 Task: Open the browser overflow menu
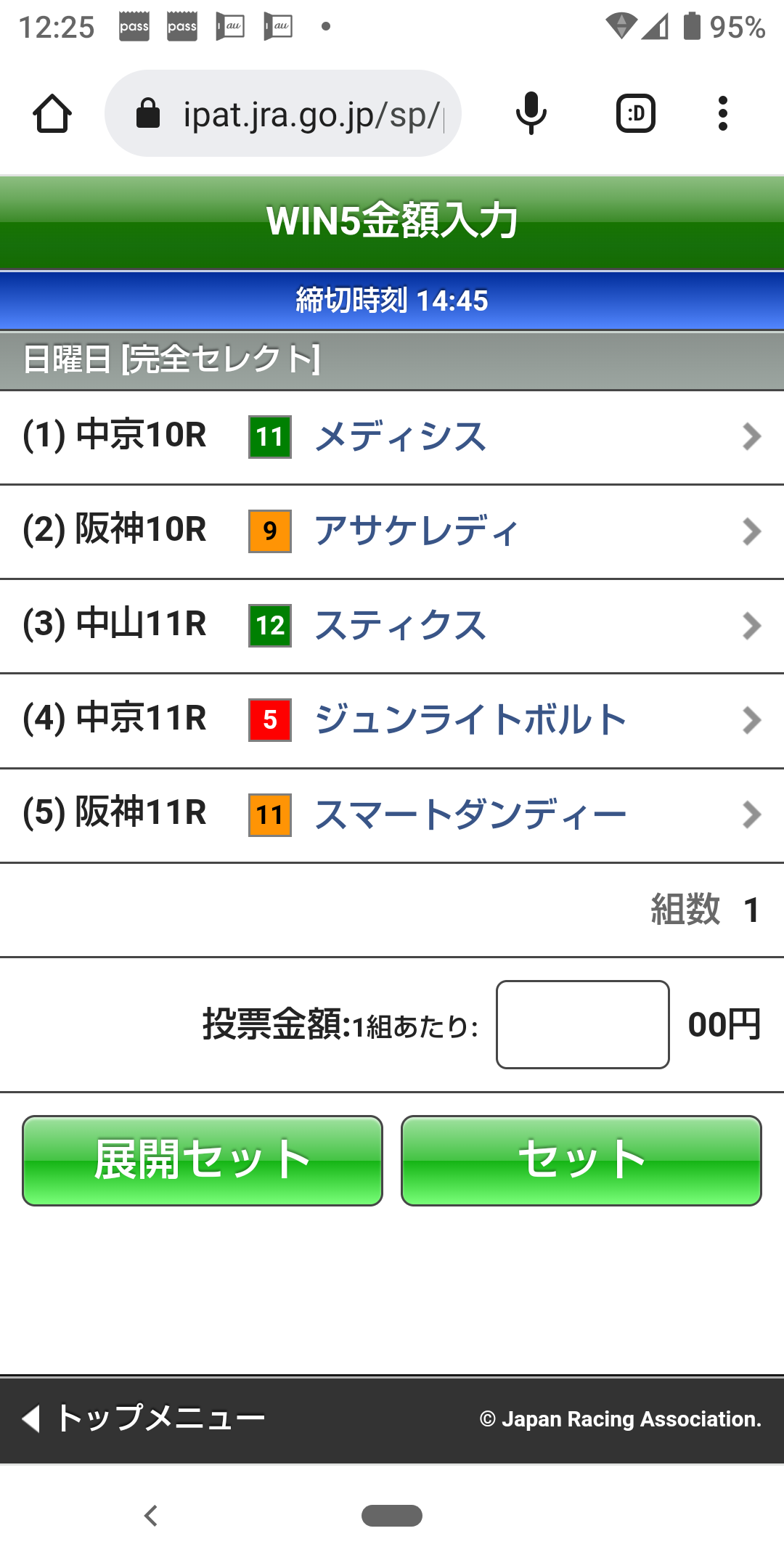click(x=722, y=114)
